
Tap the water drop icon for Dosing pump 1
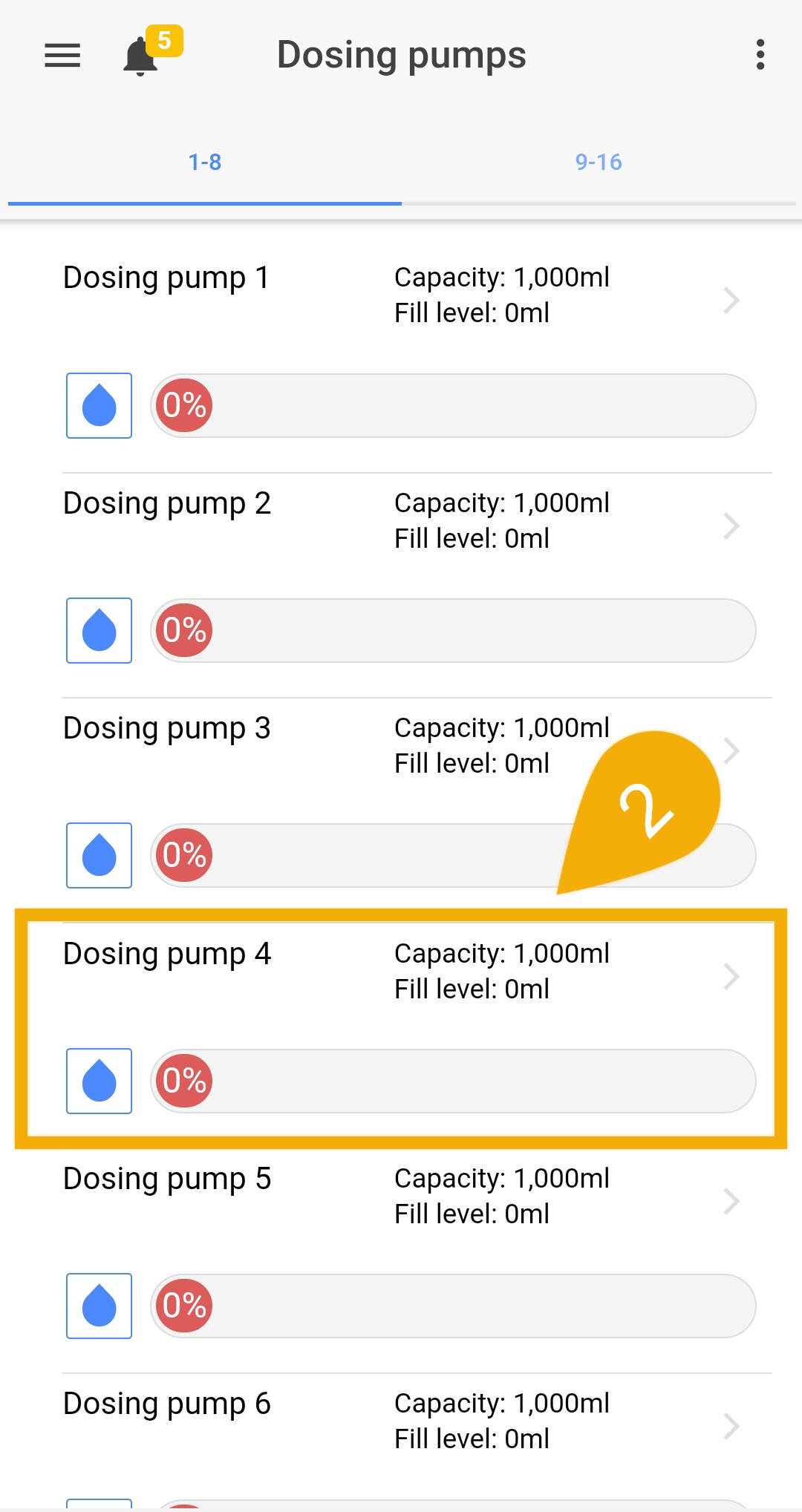click(x=99, y=405)
